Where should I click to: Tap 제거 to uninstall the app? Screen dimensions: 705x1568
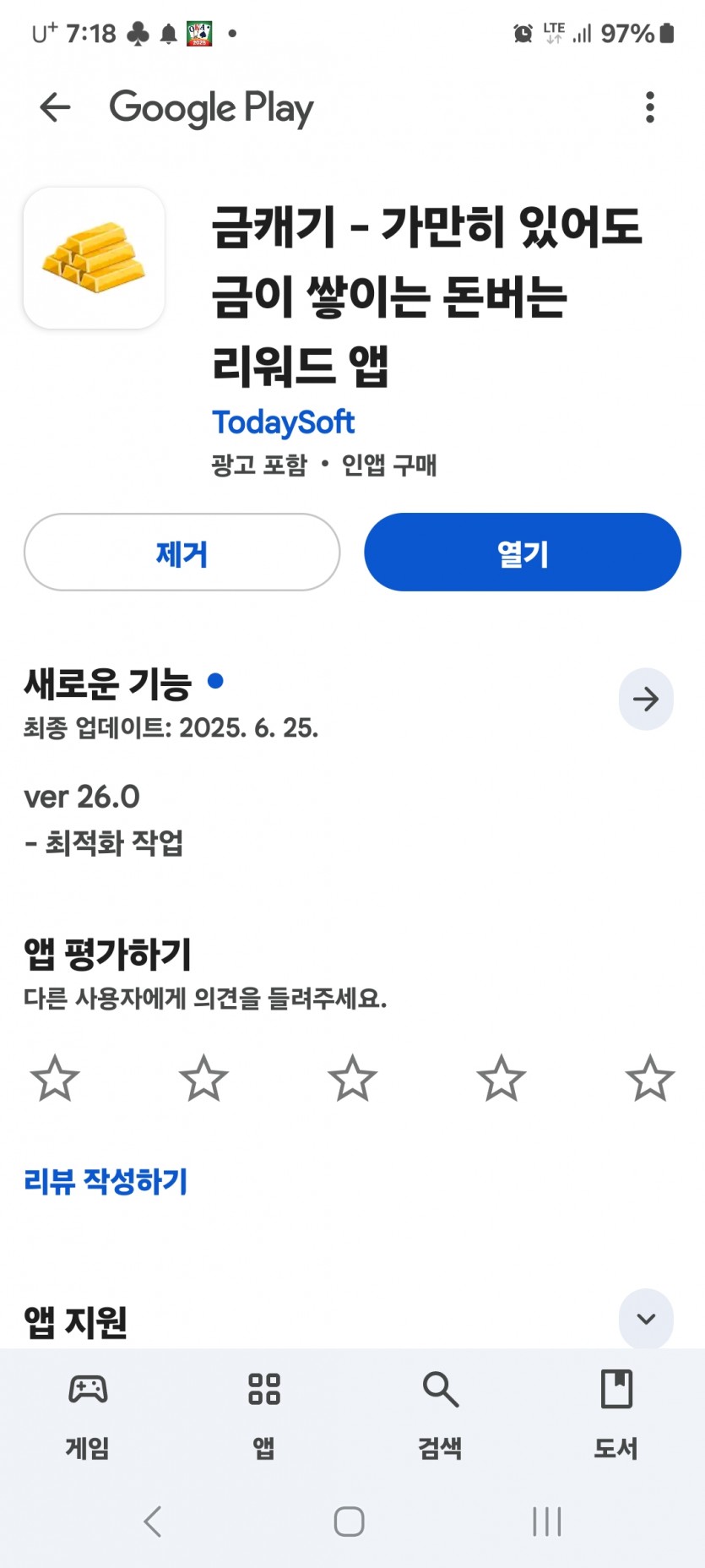[x=182, y=553]
